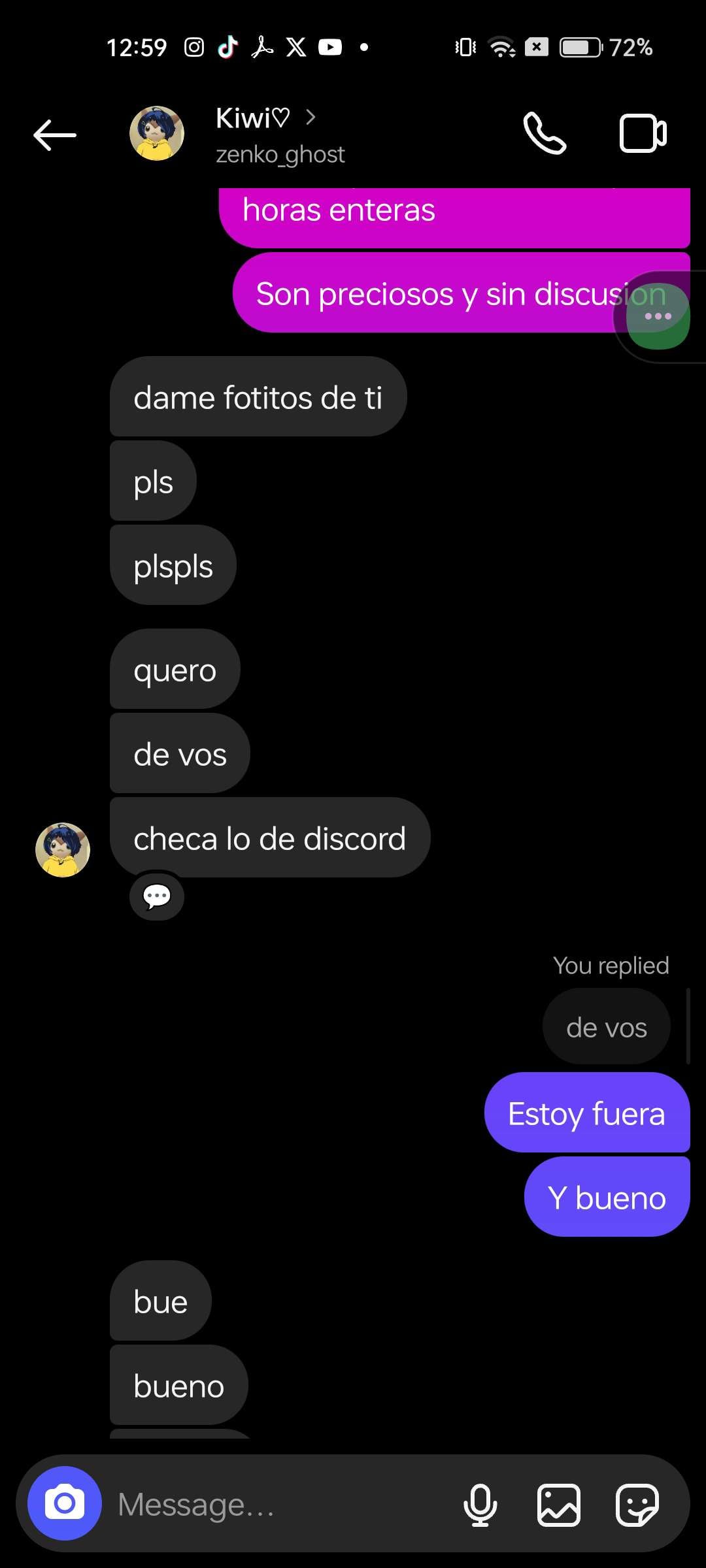Start a video call with Kiwi

pos(643,134)
